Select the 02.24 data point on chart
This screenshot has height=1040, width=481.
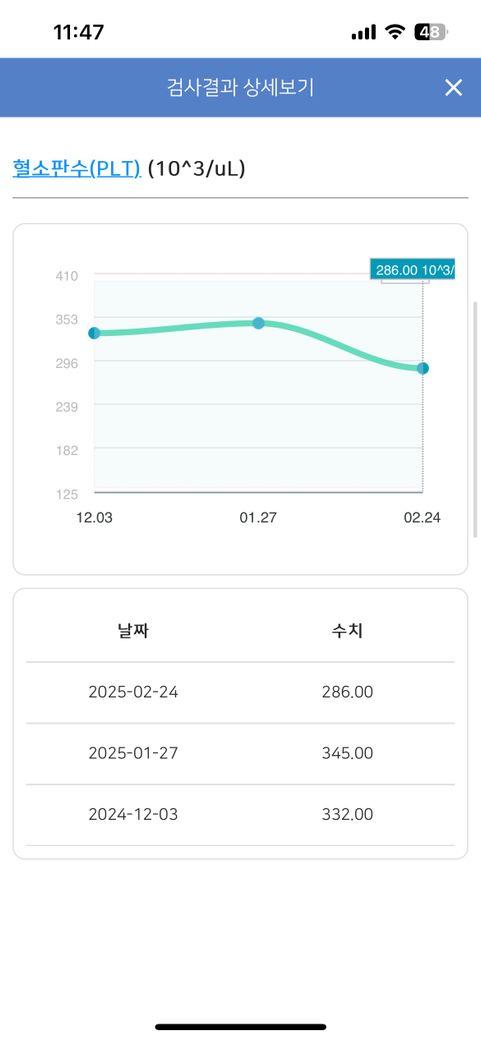click(423, 368)
